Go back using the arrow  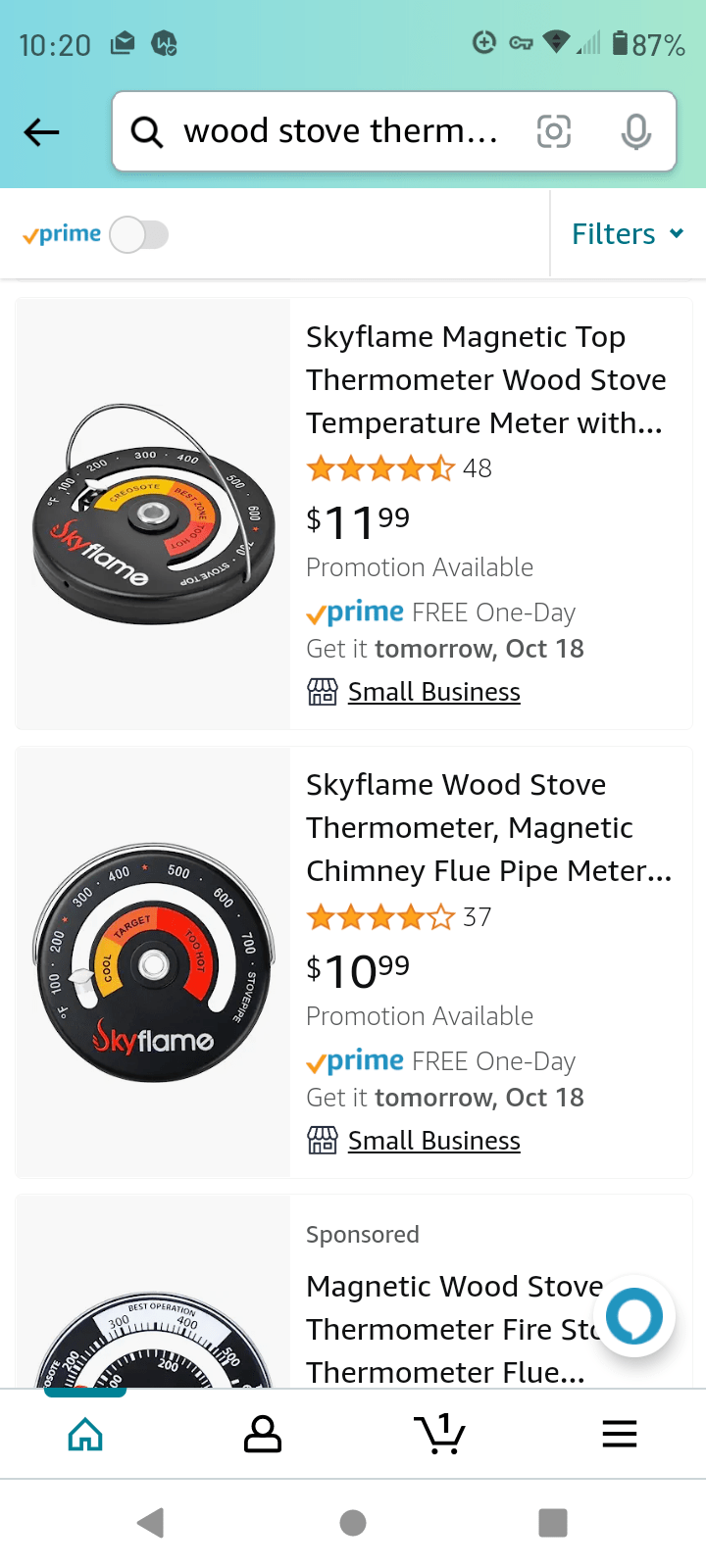coord(41,130)
